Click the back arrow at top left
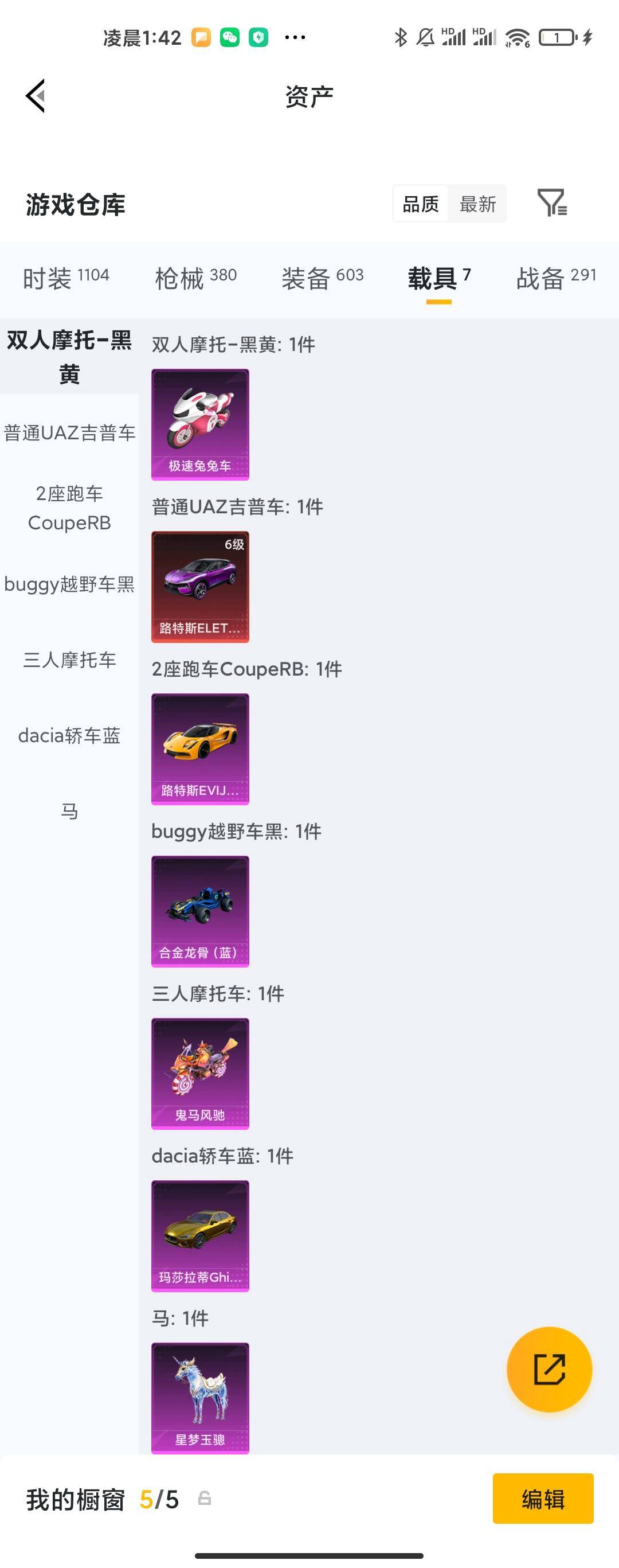The image size is (619, 1568). [34, 96]
